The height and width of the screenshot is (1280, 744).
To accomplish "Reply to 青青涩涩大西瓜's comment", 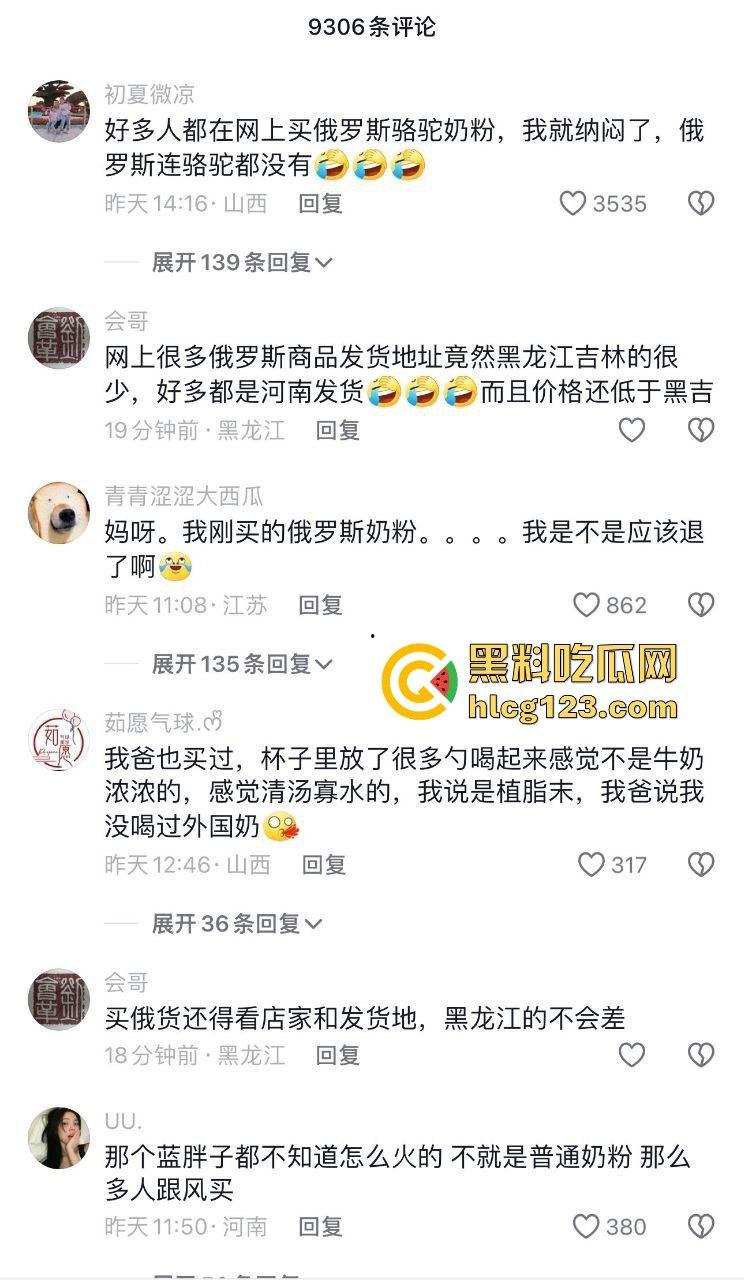I will click(321, 605).
